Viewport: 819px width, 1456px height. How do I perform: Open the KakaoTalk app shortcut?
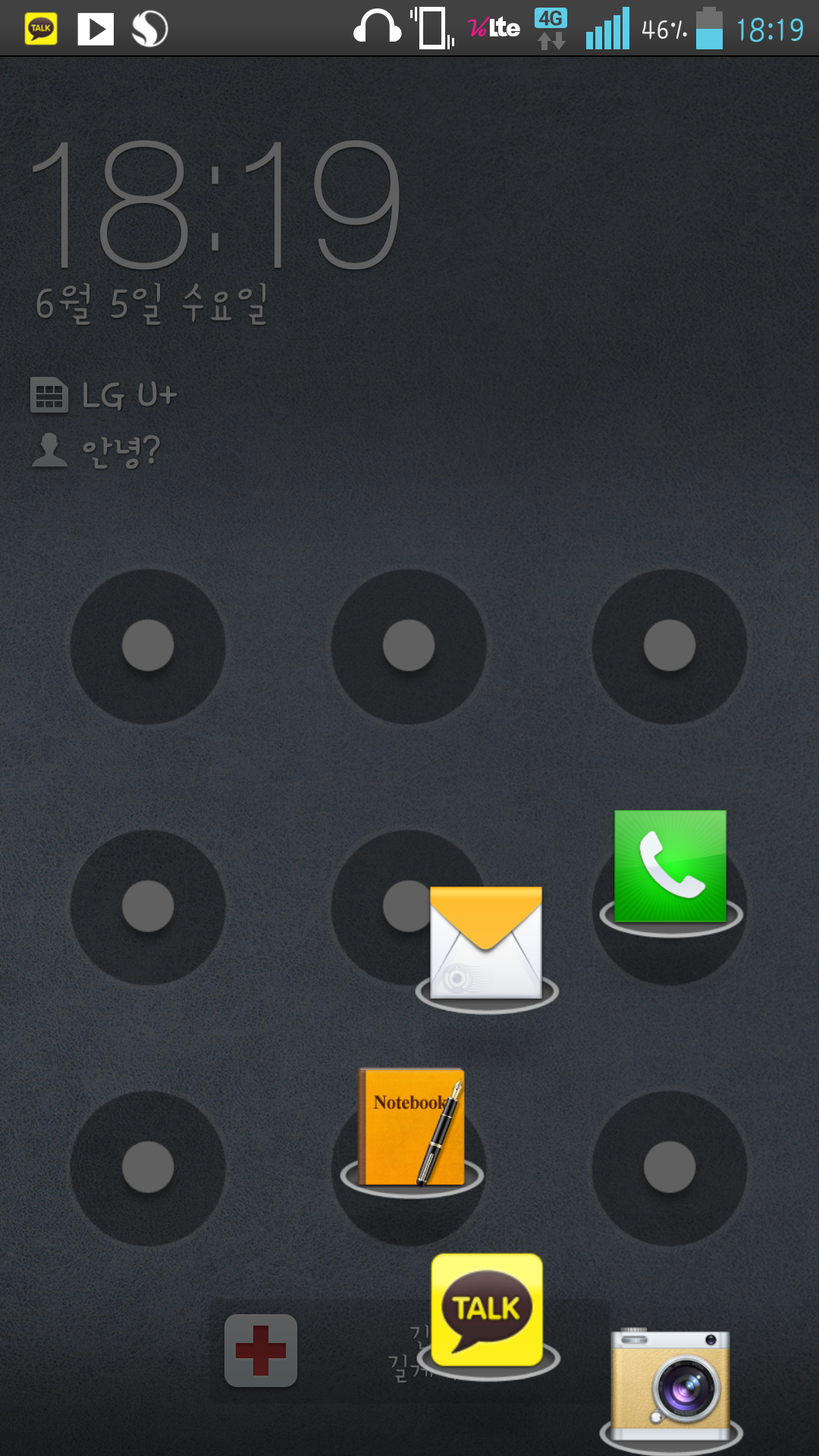[487, 1310]
